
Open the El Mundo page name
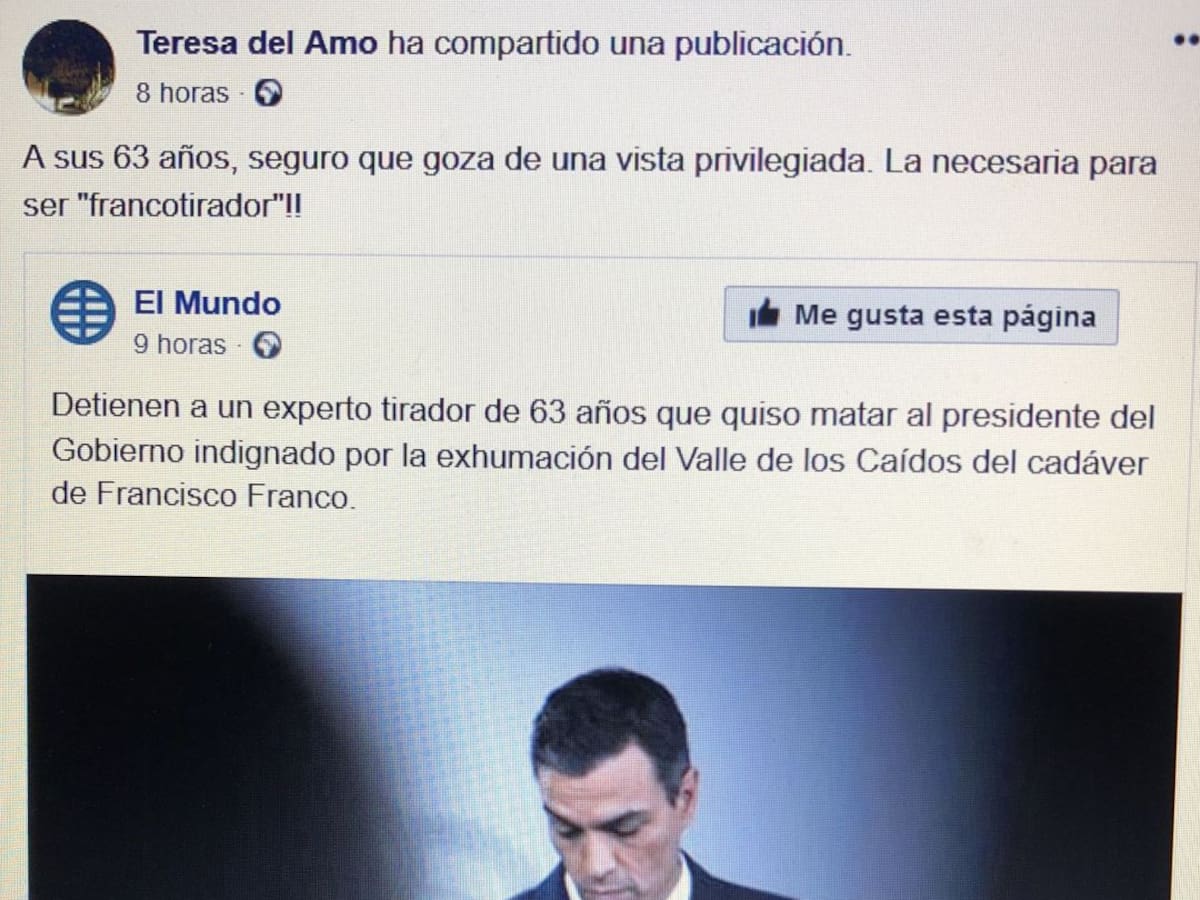(207, 303)
